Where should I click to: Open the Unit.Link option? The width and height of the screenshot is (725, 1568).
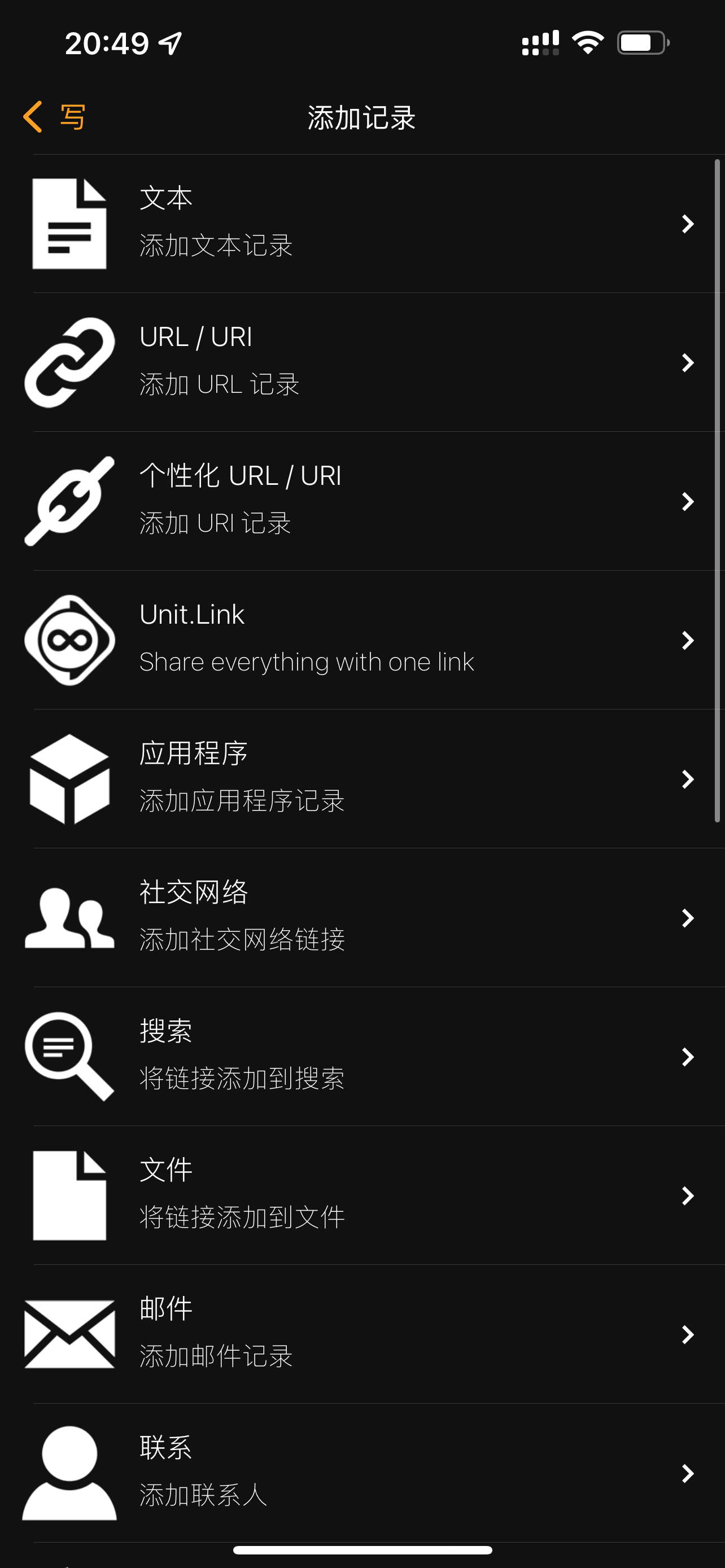point(362,640)
